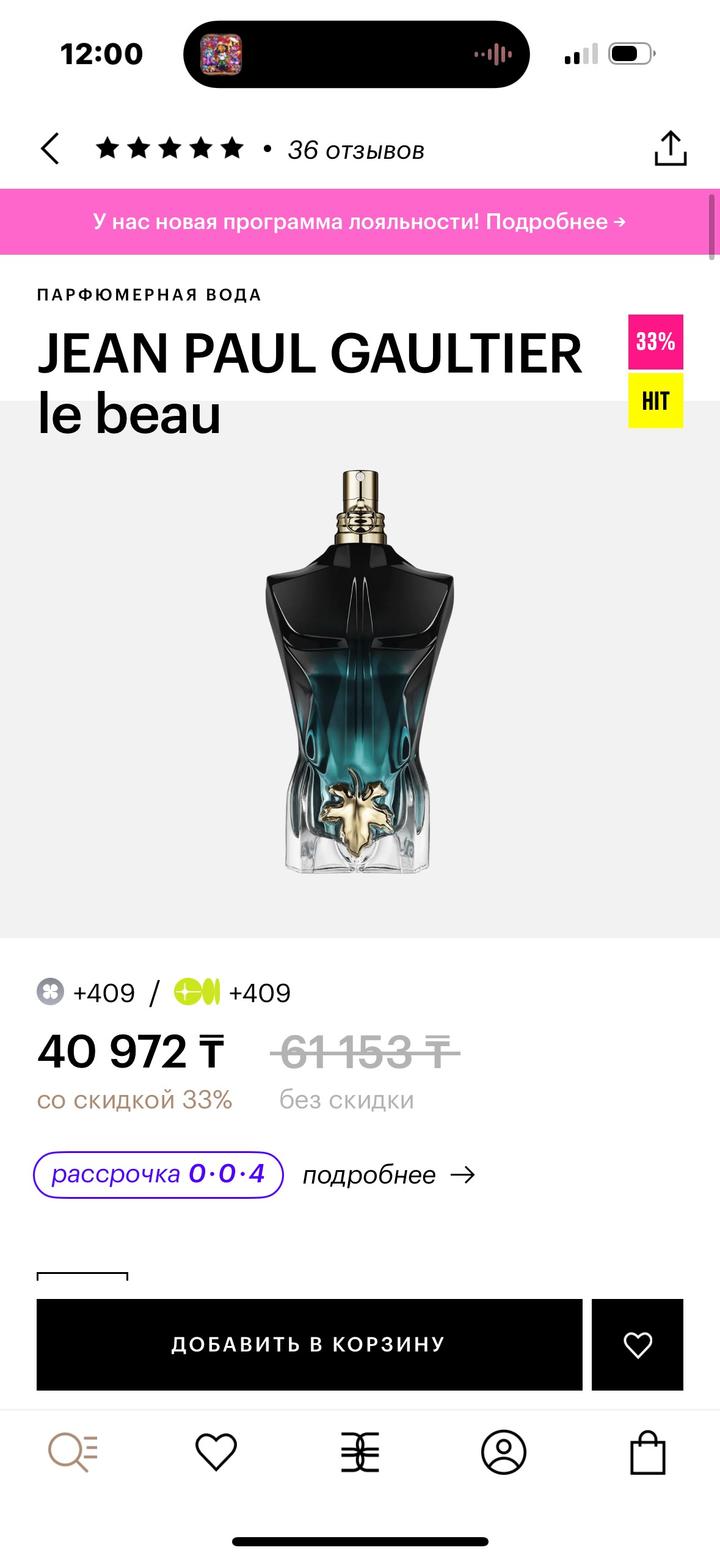Open the le beau bottle image
This screenshot has width=720, height=1561.
[x=360, y=672]
